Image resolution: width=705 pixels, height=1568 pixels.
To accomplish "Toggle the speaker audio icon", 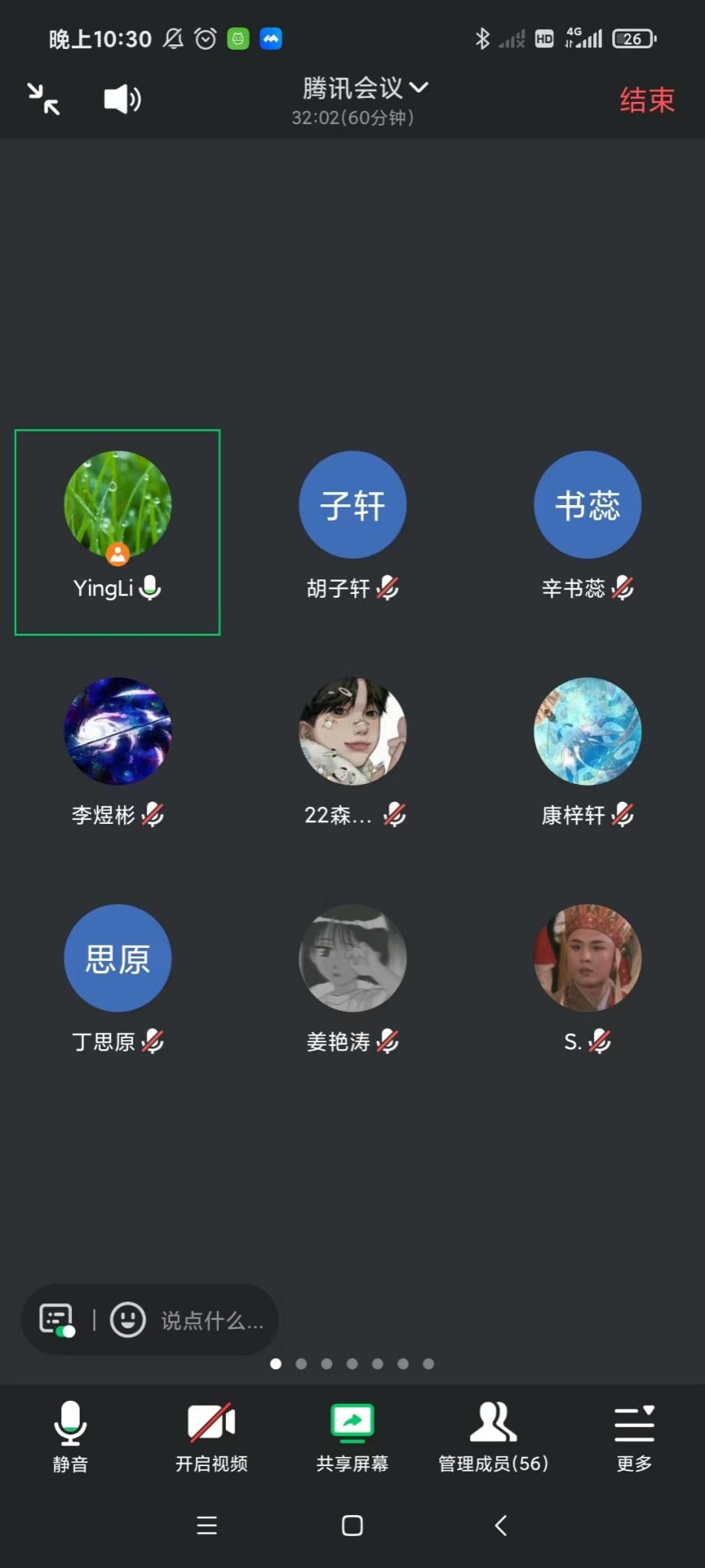I will pos(123,99).
